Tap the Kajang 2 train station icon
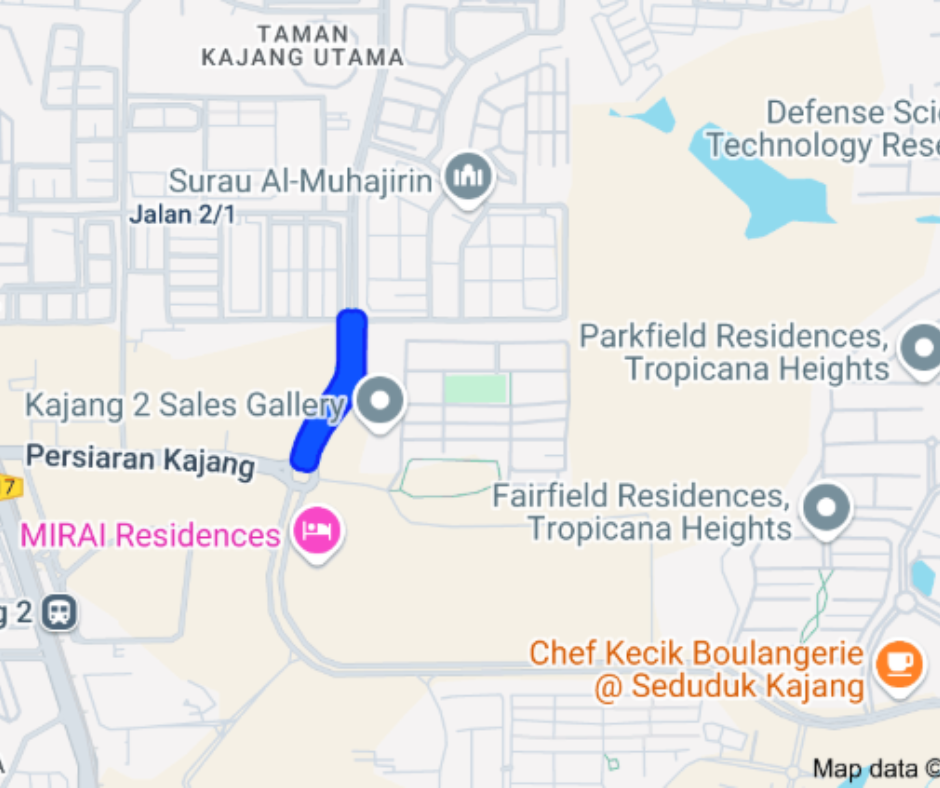Viewport: 940px width, 788px height. tap(60, 612)
